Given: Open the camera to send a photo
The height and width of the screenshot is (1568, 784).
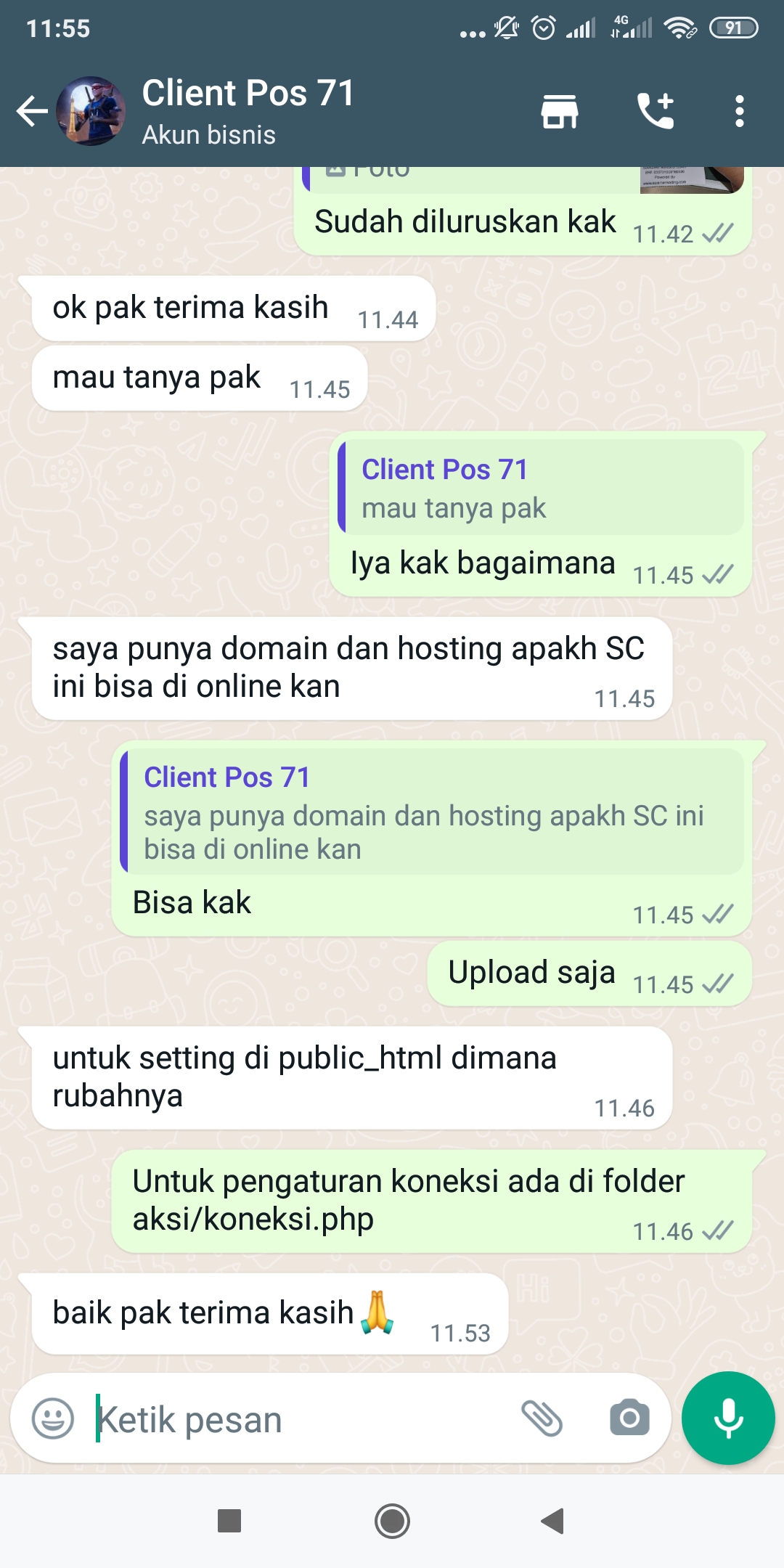Looking at the screenshot, I should coord(629,1418).
